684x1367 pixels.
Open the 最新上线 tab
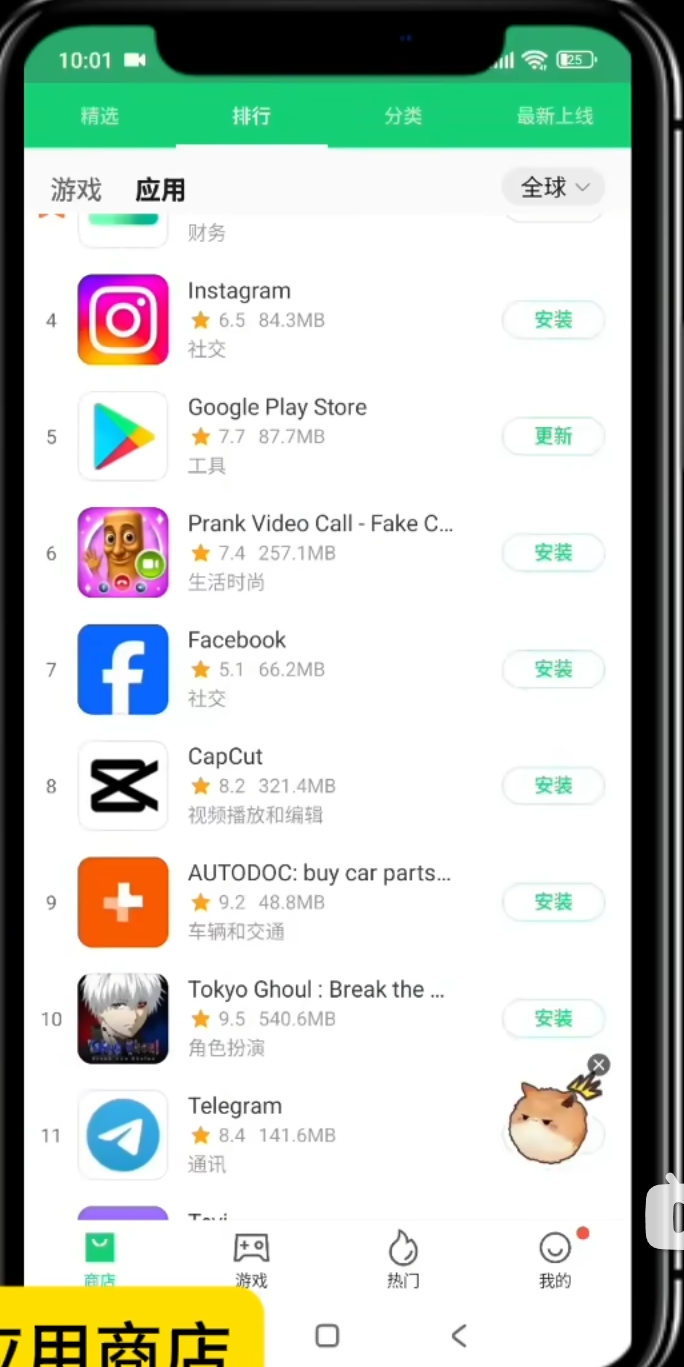click(555, 116)
